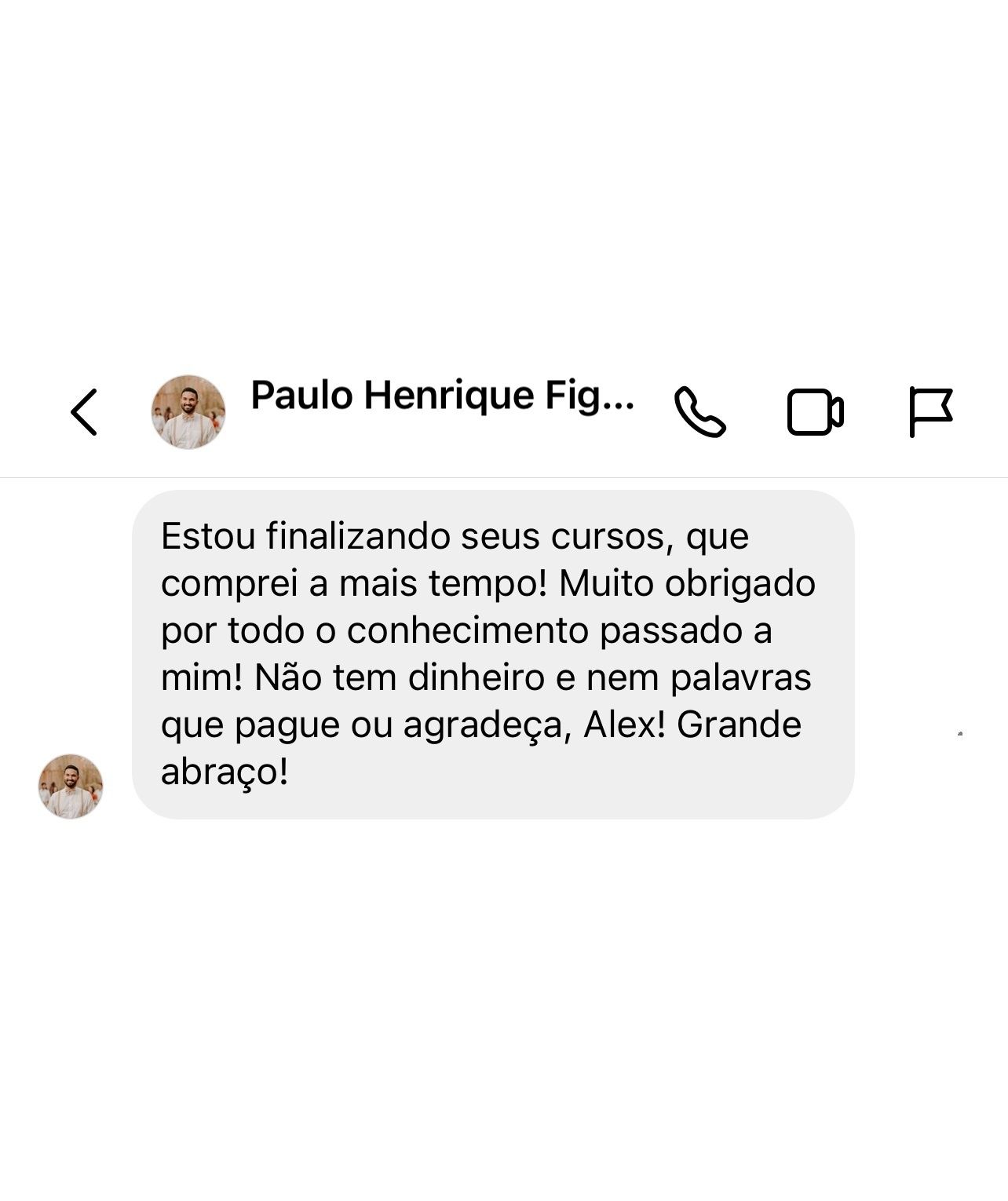Image resolution: width=1008 pixels, height=1201 pixels.
Task: Go back to the message list
Action: (84, 412)
